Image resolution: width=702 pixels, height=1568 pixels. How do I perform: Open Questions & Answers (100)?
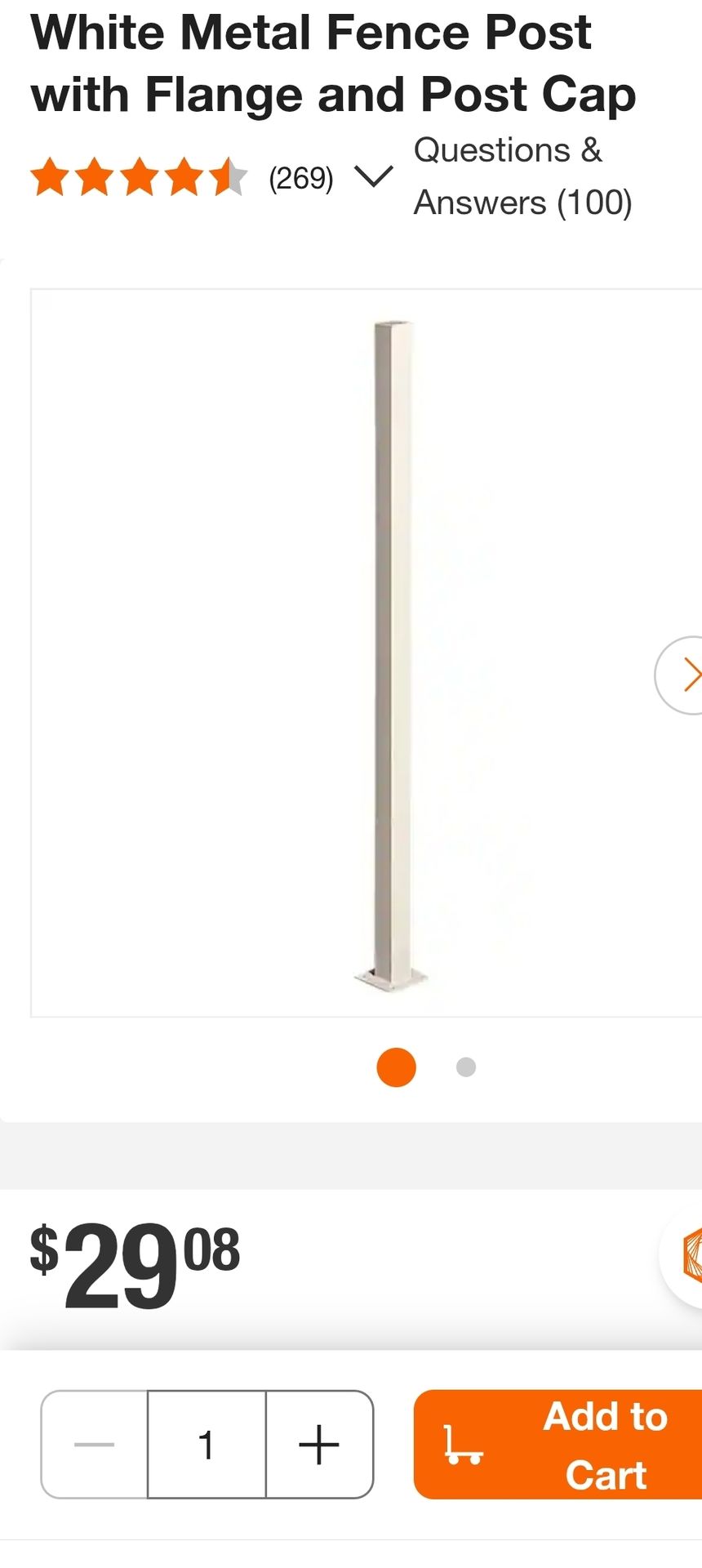[523, 176]
